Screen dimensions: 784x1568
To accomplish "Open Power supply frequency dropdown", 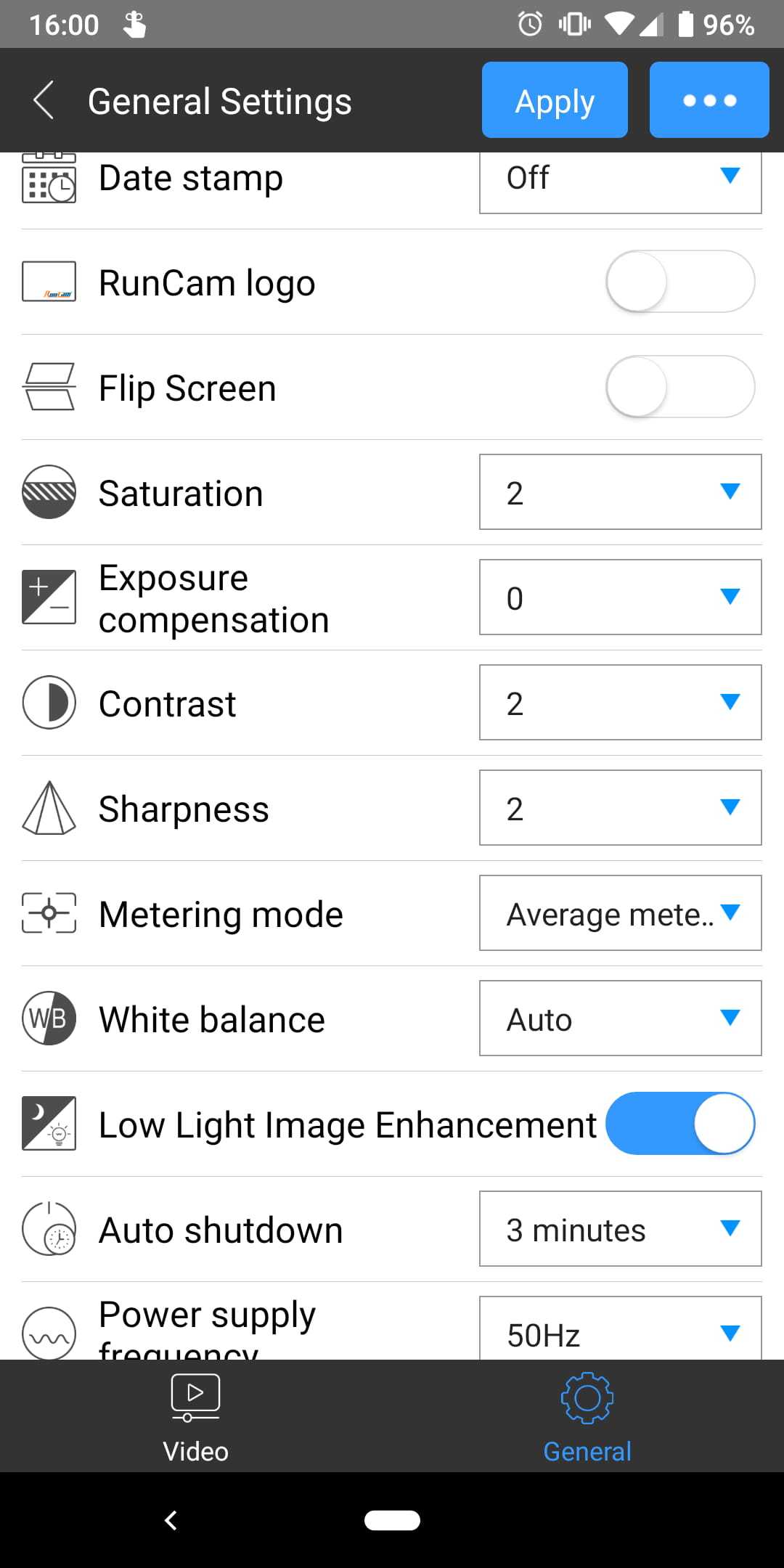I will (621, 1328).
